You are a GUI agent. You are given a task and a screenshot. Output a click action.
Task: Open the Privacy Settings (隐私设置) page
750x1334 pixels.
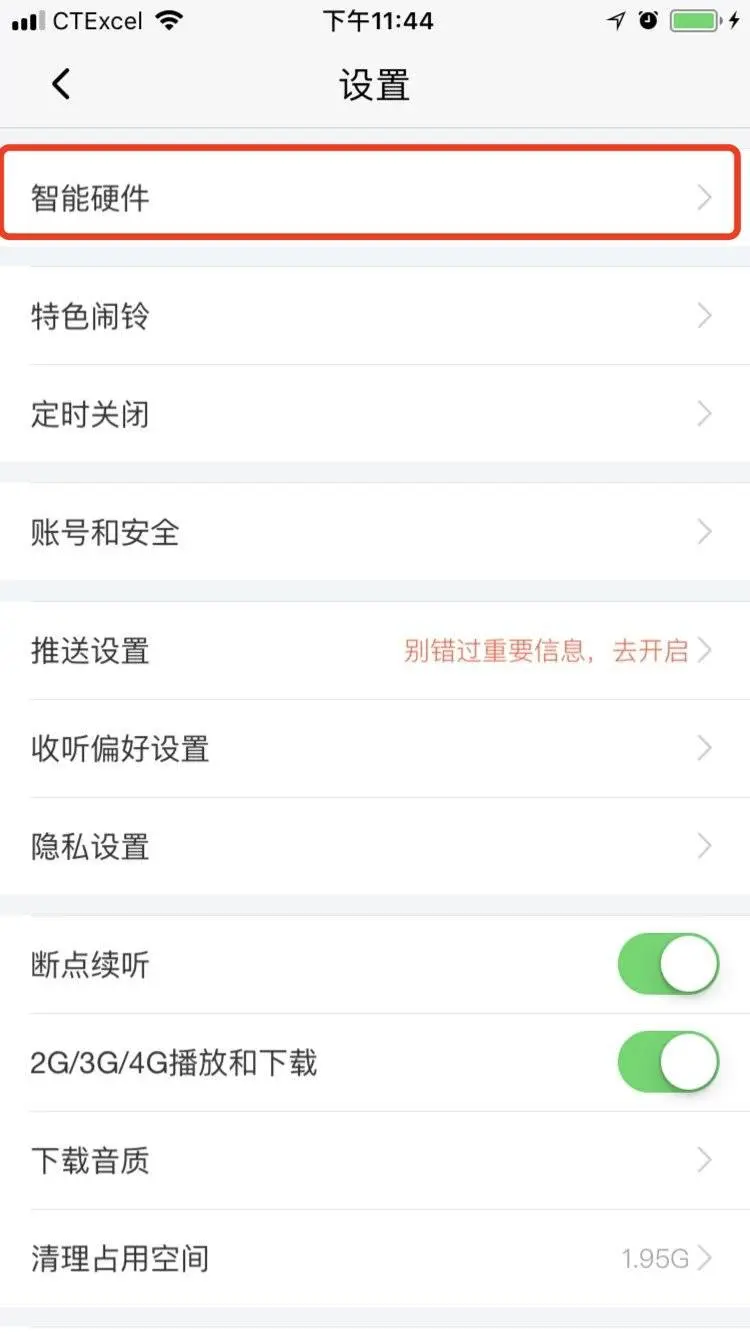(375, 846)
